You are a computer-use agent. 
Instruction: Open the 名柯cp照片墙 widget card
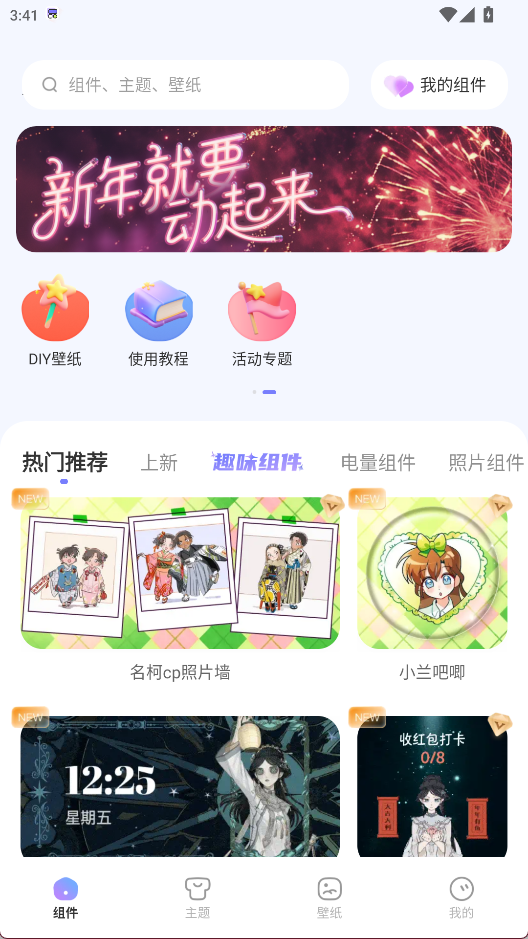click(x=180, y=587)
